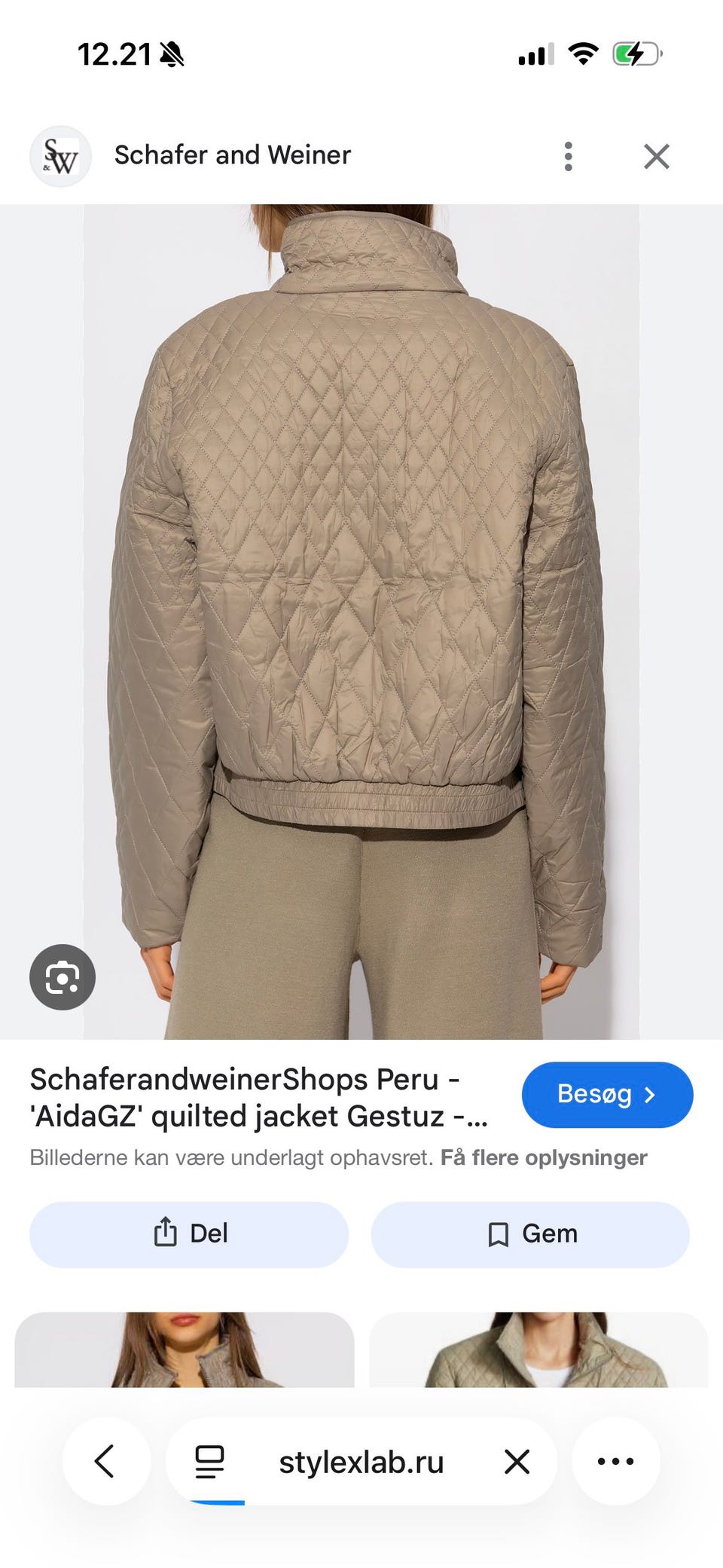Clear the stylexlab.ru search entry
Screen dimensions: 723x1568
click(x=517, y=1461)
